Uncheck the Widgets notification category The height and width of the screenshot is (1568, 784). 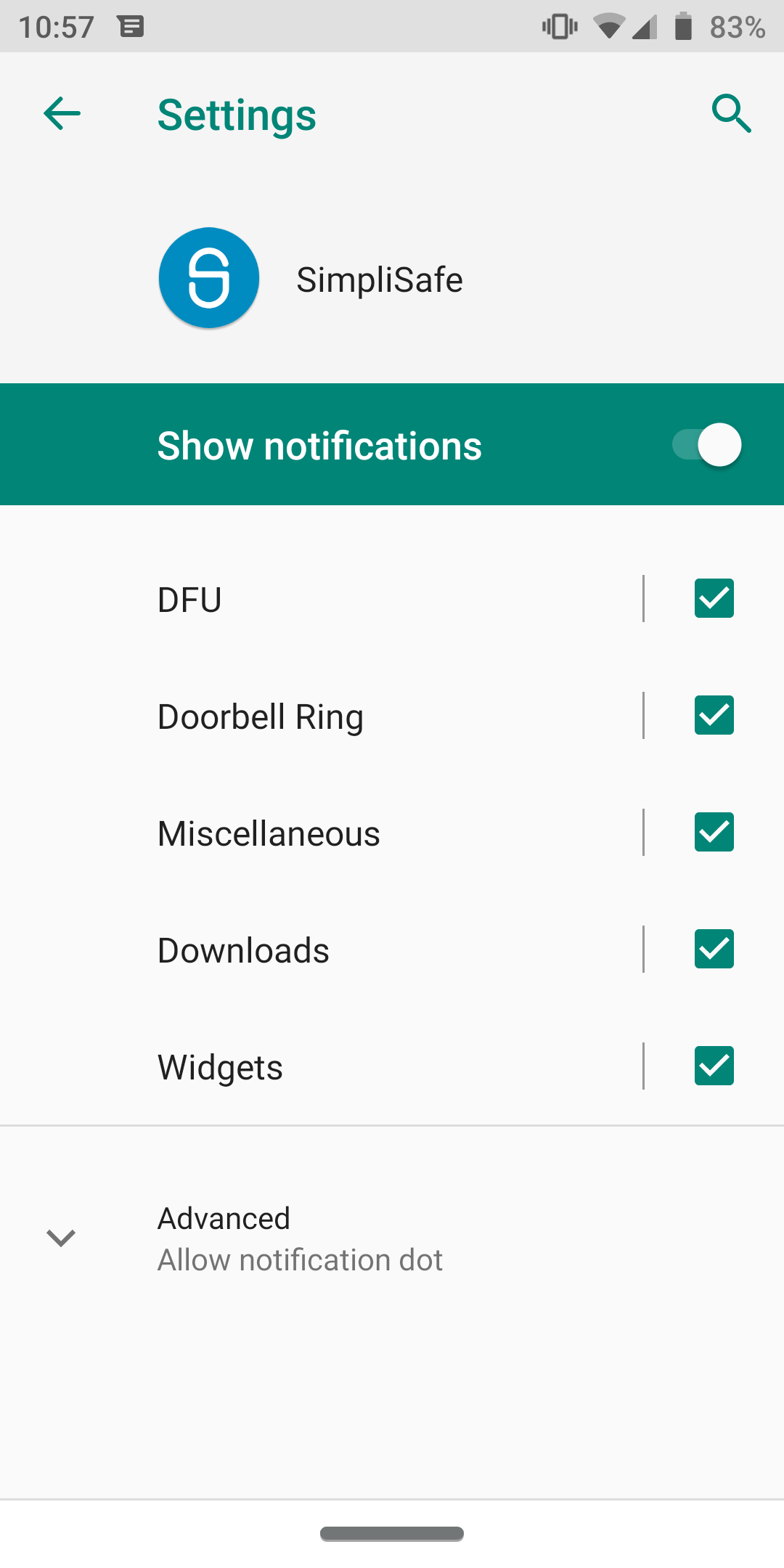[714, 1066]
